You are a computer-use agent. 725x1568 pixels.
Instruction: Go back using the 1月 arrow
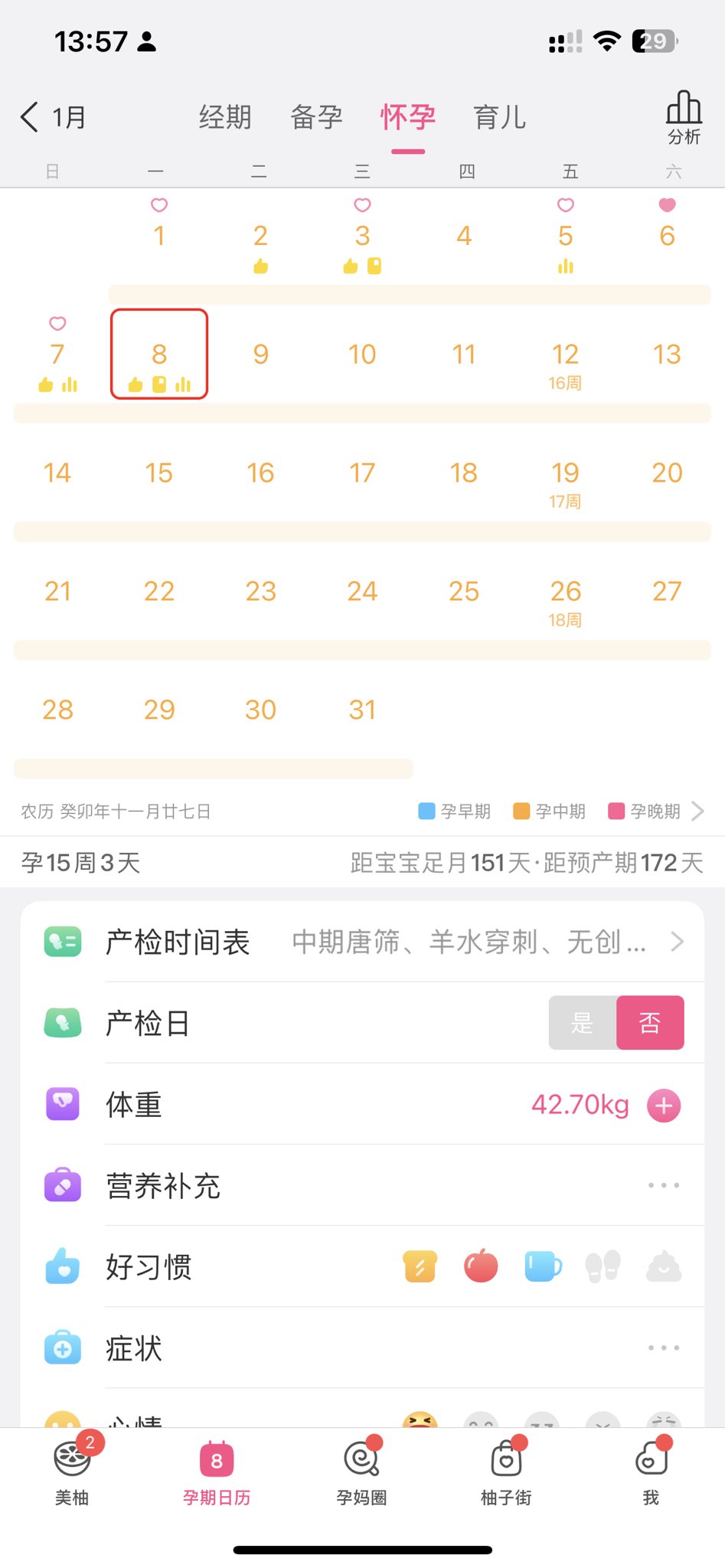31,117
